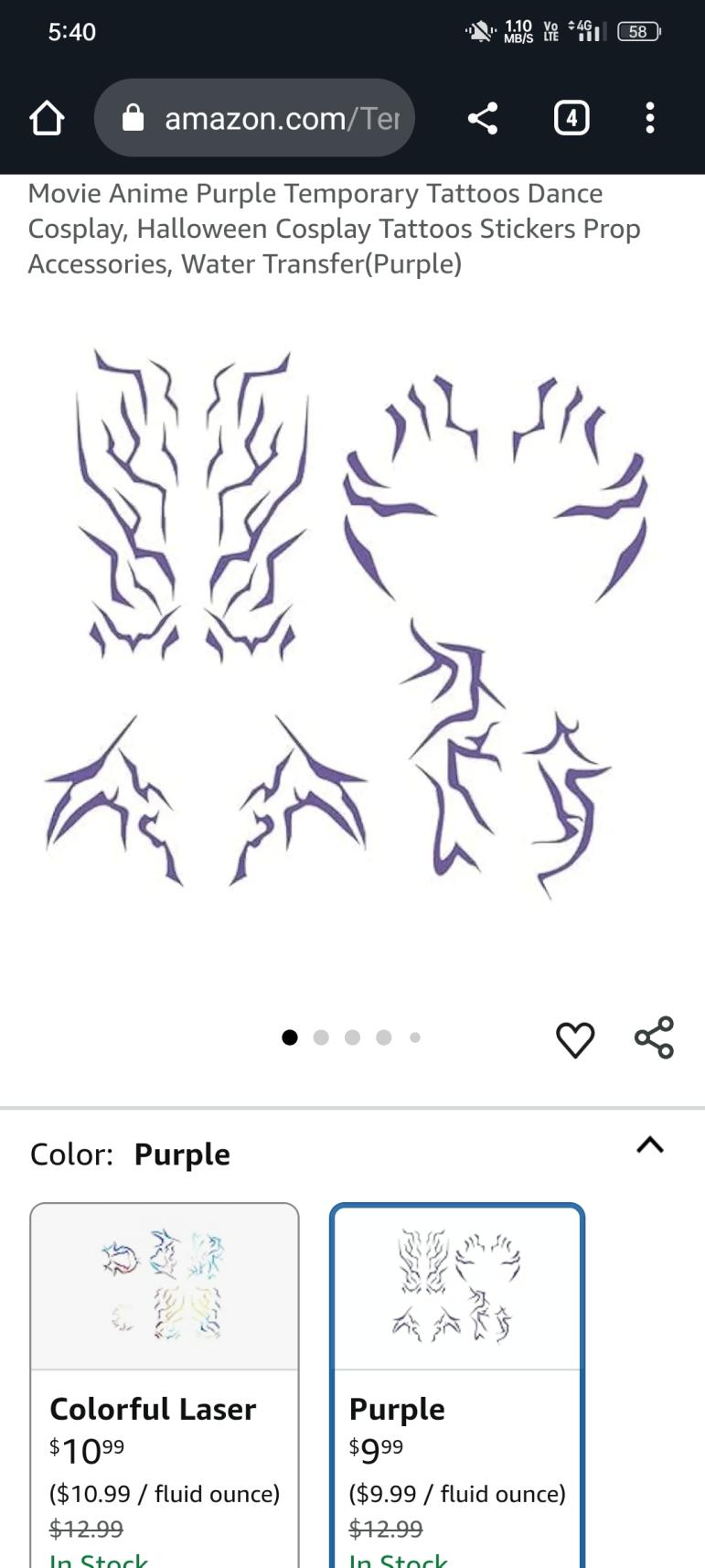Collapse the Color section chevron
Image resolution: width=705 pixels, height=1568 pixels.
[x=649, y=1144]
